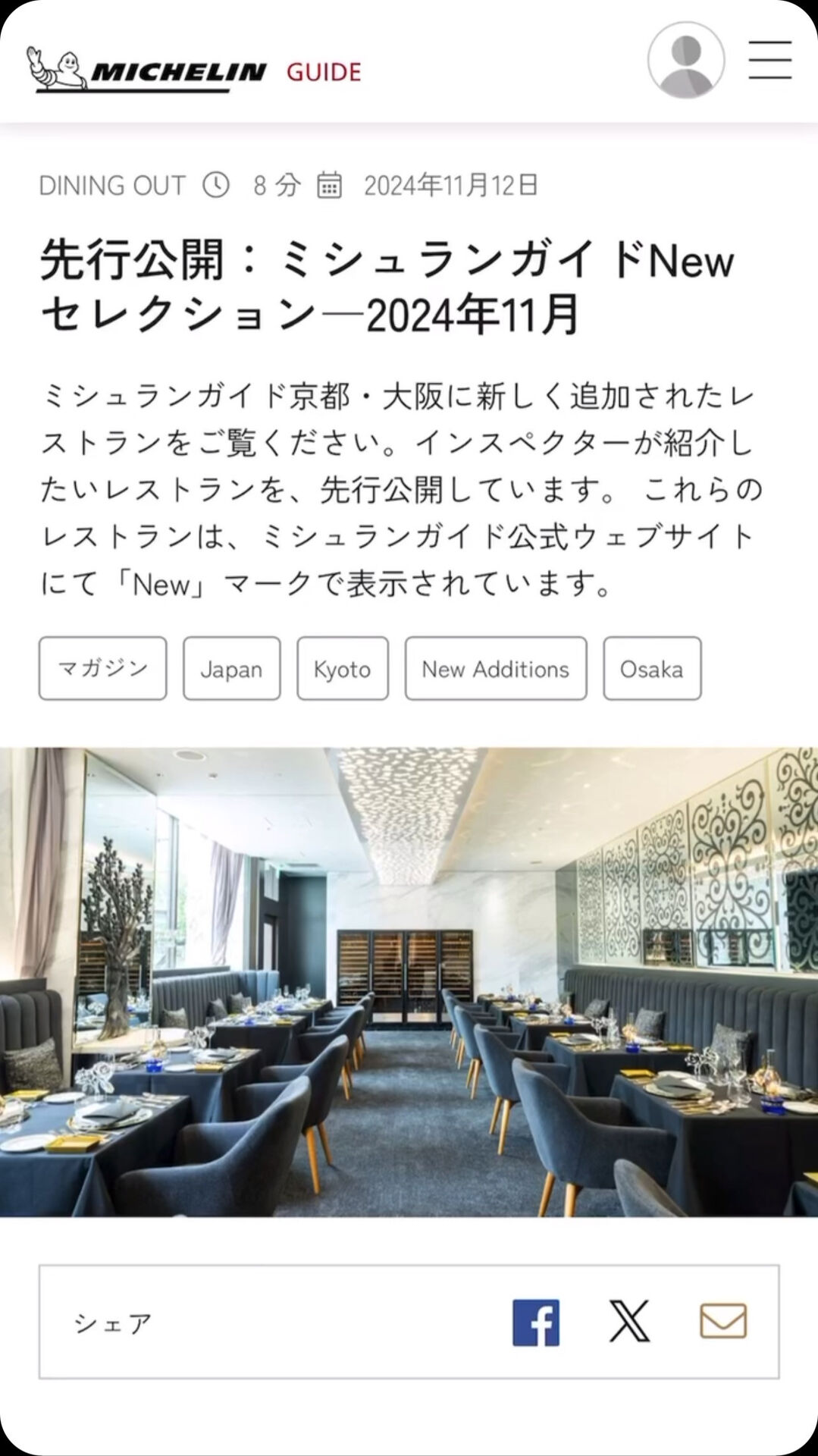Share the article on Facebook

[x=535, y=1322]
